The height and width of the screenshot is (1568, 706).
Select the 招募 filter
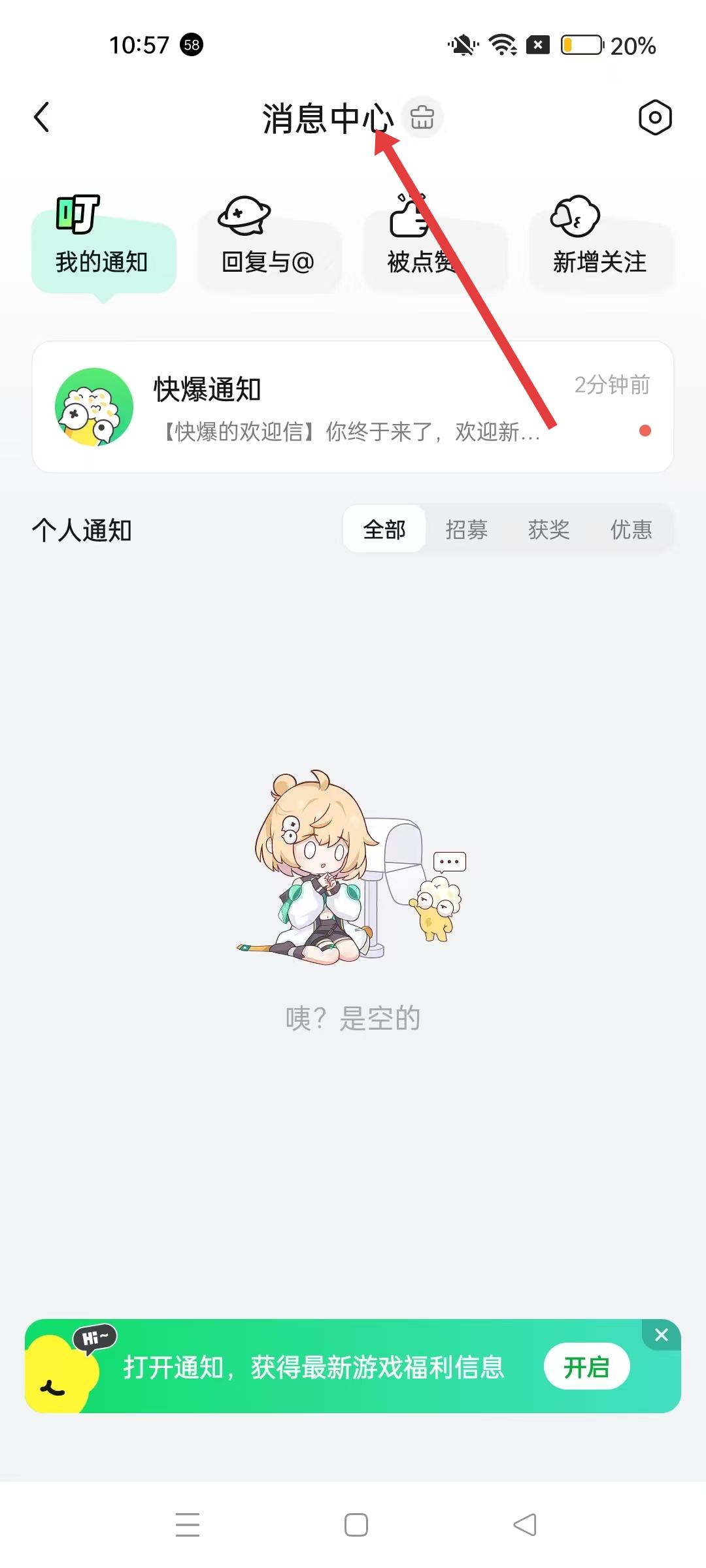click(467, 529)
